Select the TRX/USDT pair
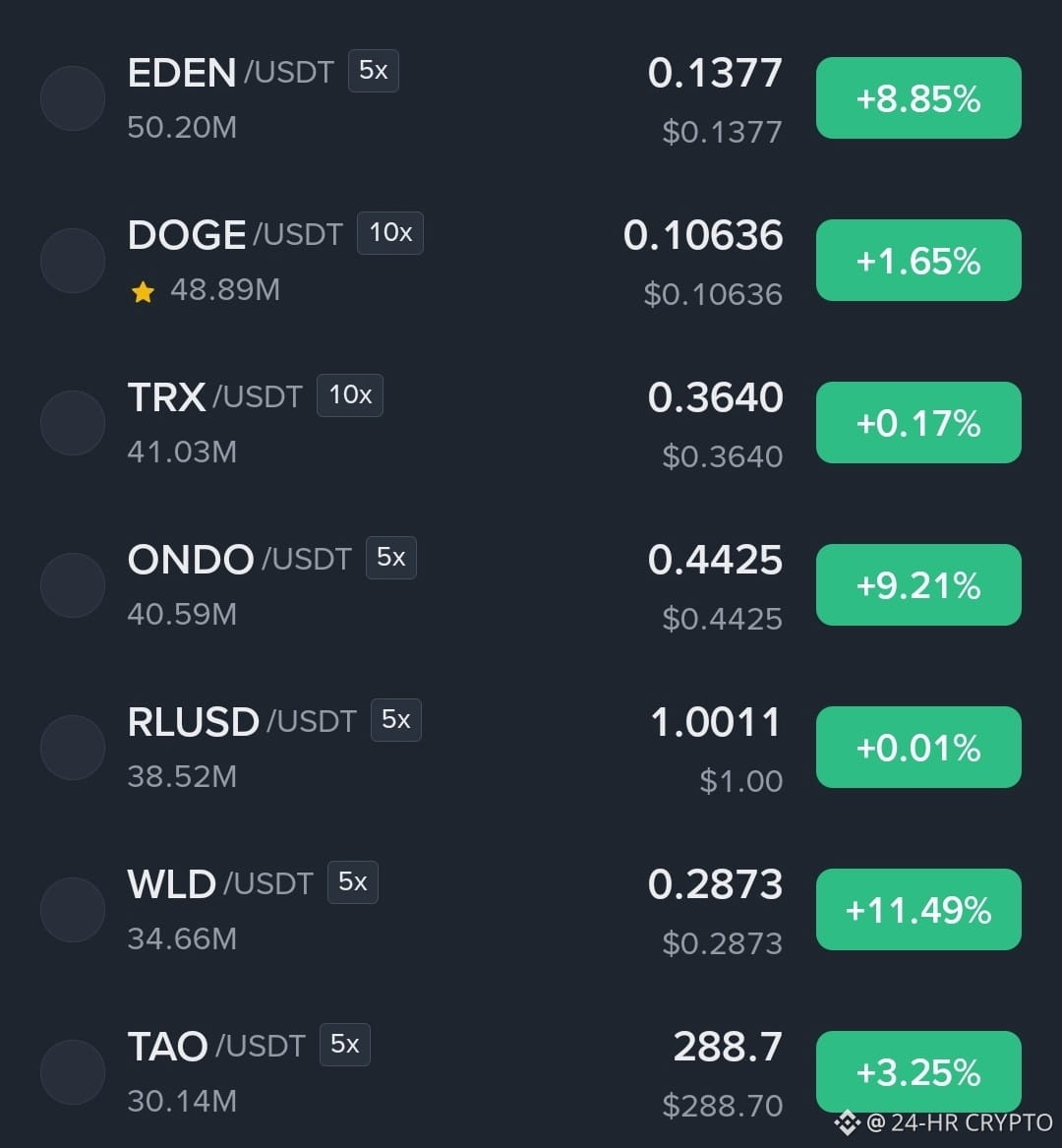 click(531, 423)
